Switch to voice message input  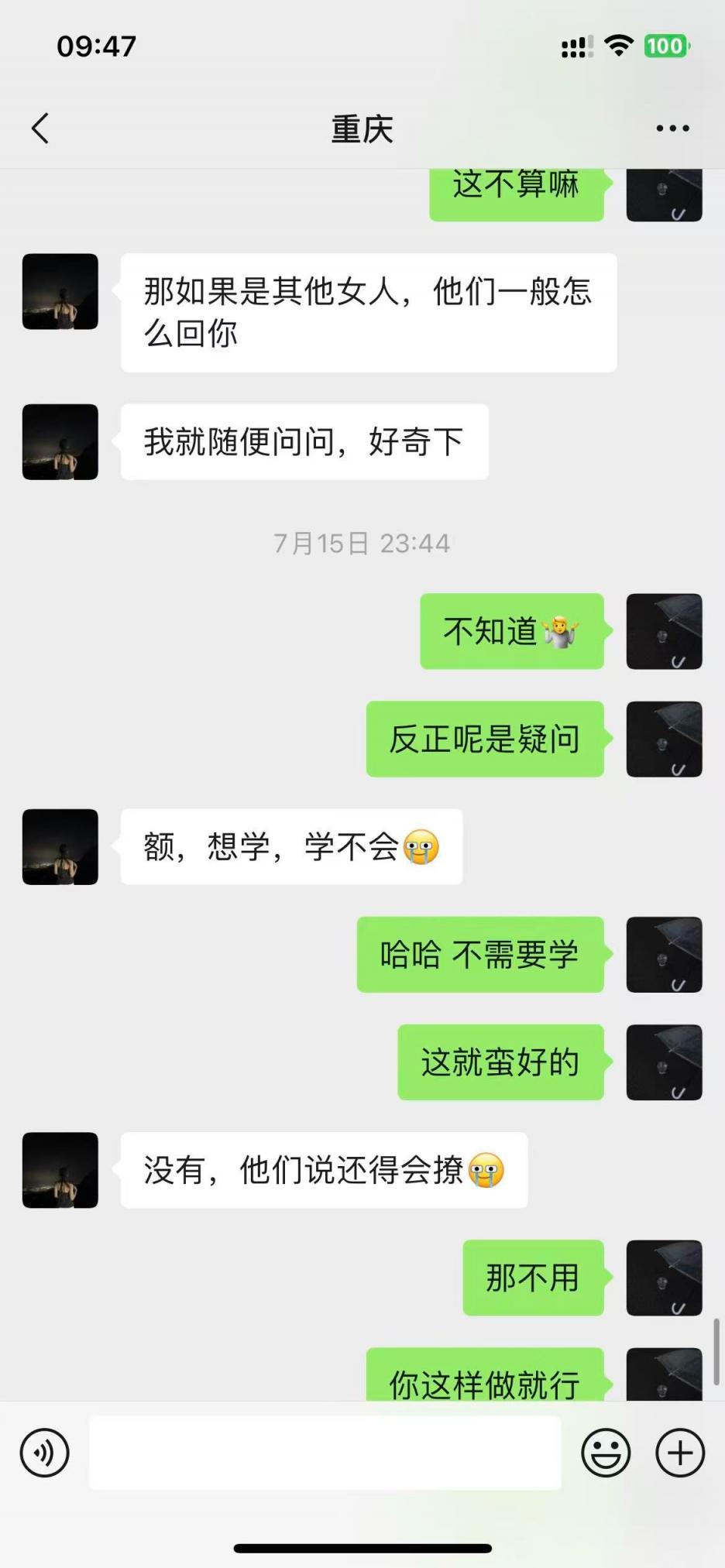pyautogui.click(x=45, y=1453)
